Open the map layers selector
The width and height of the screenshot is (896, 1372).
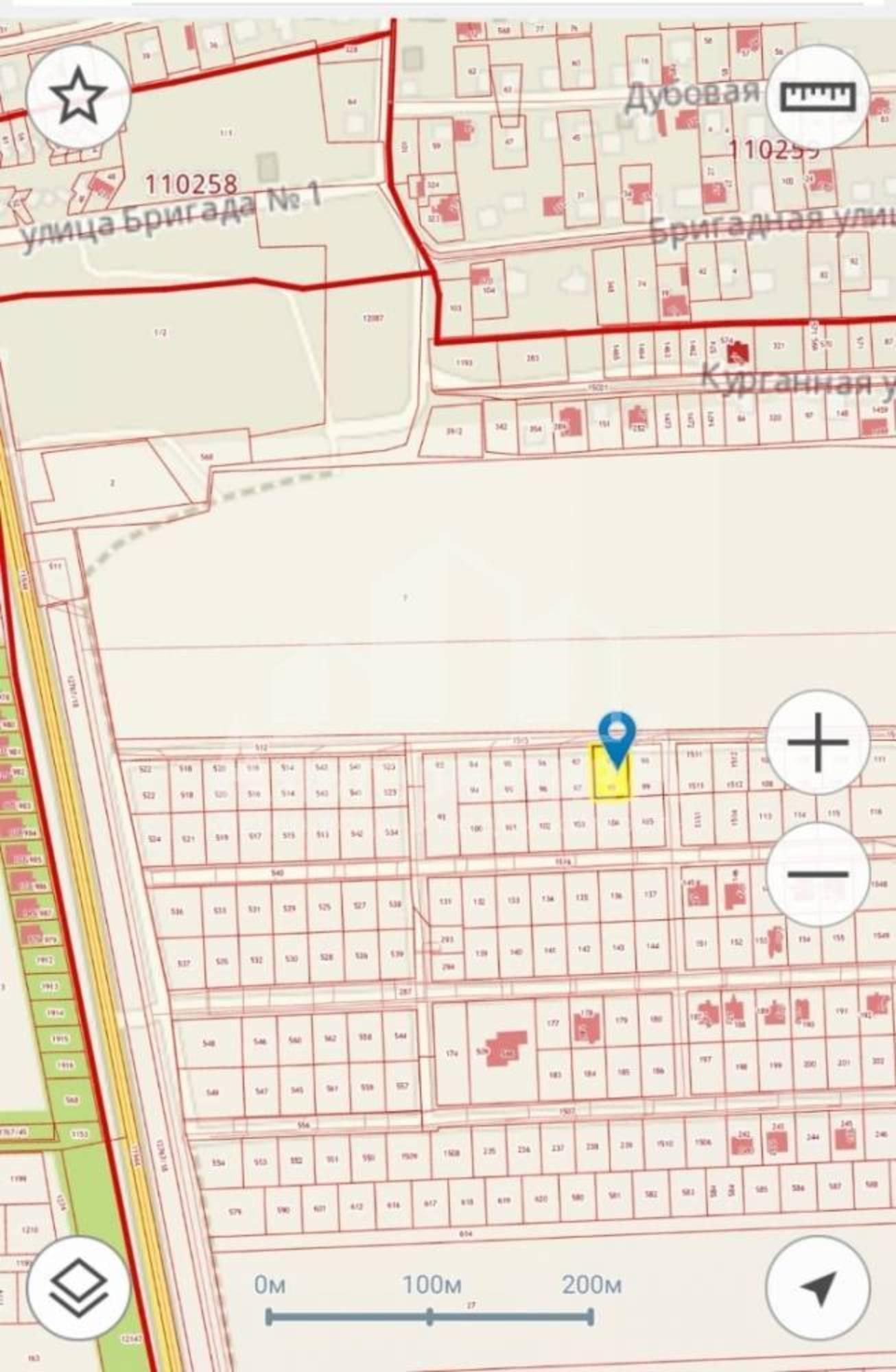pyautogui.click(x=78, y=1288)
